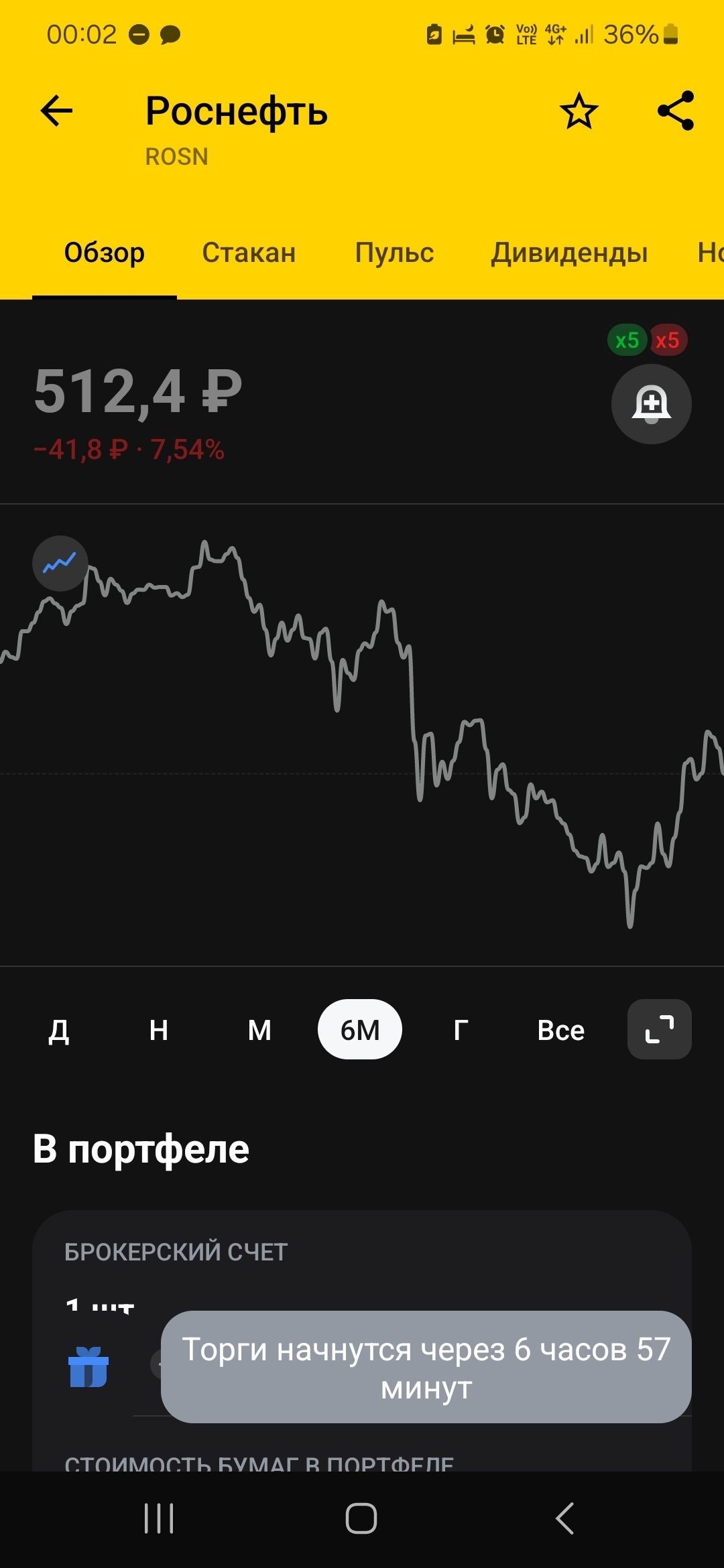724x1568 pixels.
Task: Tap the green x5 leverage badge
Action: (x=627, y=340)
